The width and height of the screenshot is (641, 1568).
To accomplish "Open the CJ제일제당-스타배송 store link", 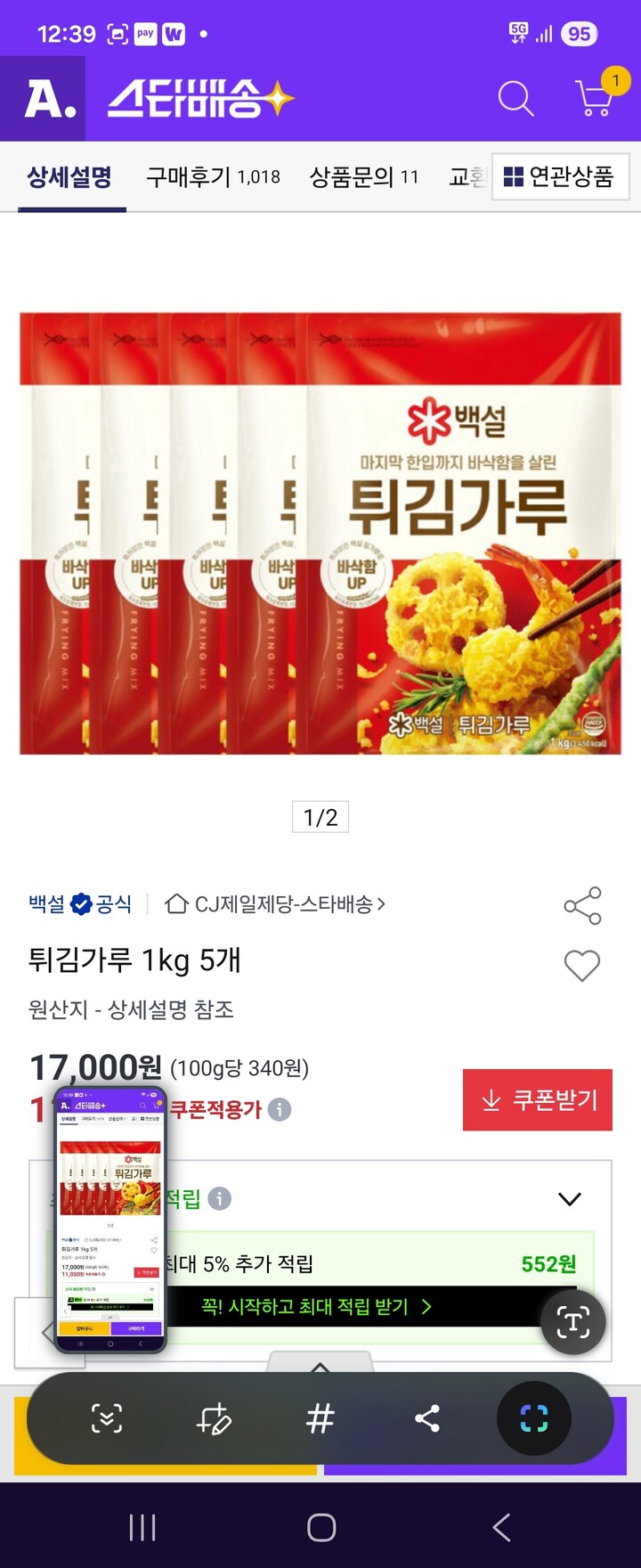I will click(276, 904).
